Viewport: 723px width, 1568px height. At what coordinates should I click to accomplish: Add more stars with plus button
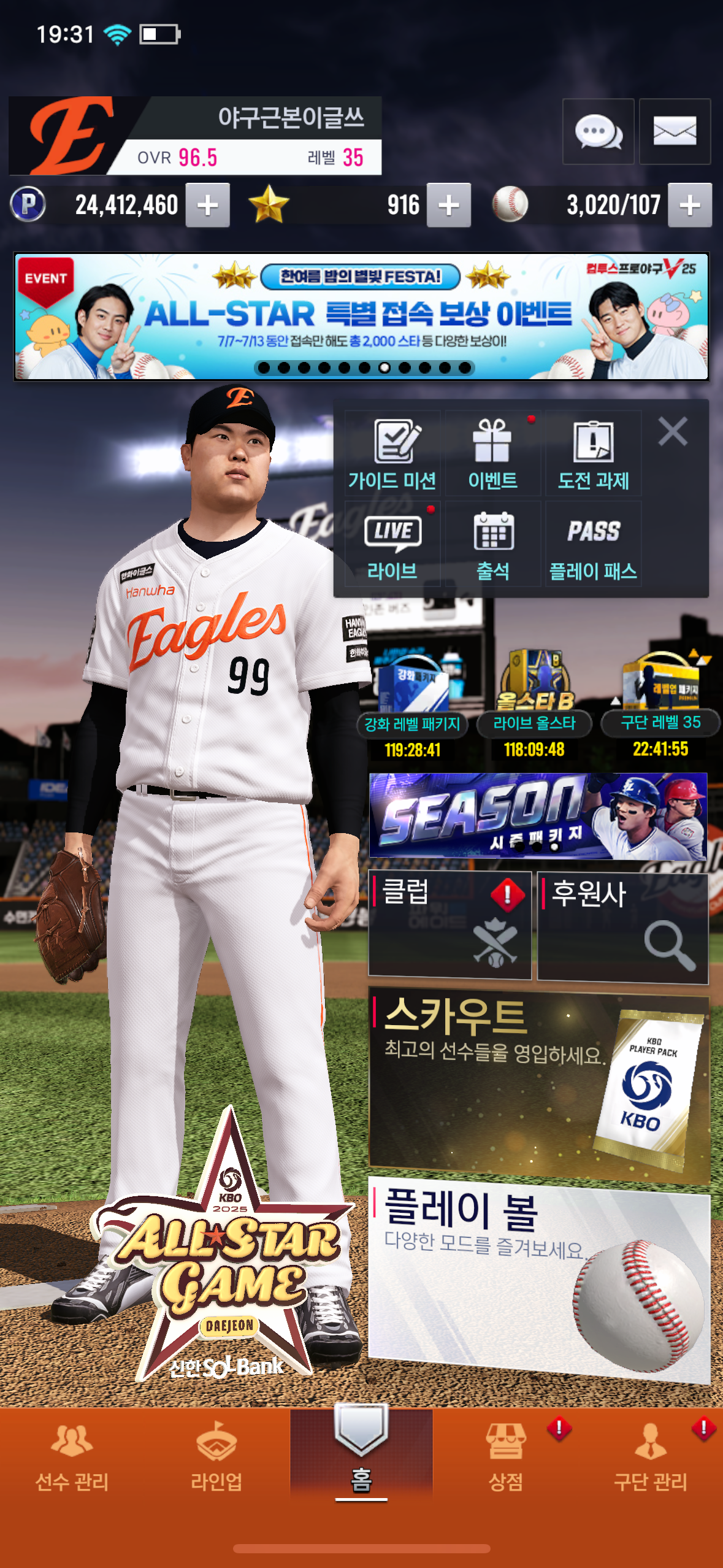(x=449, y=206)
